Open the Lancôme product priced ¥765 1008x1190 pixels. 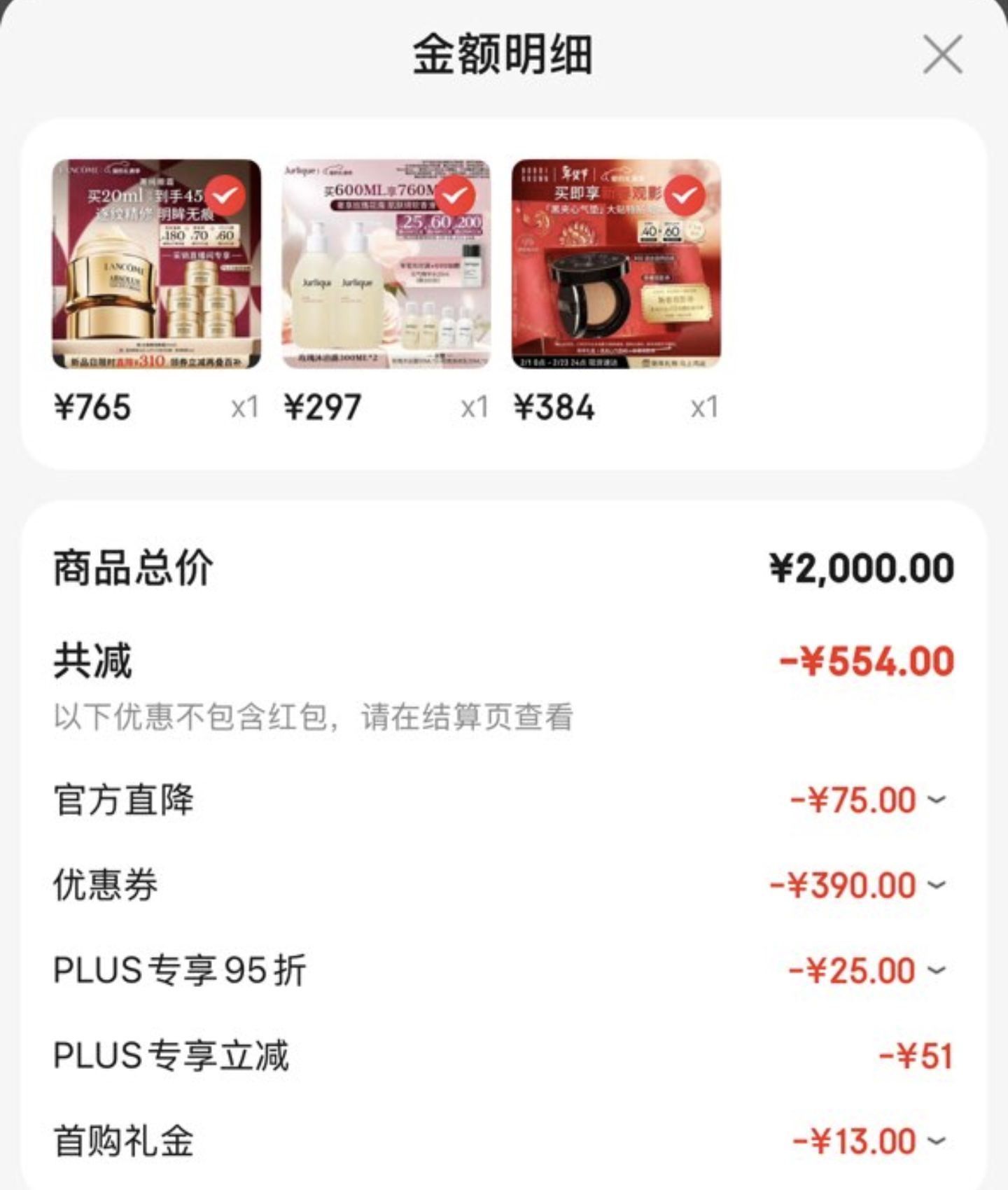coord(156,264)
